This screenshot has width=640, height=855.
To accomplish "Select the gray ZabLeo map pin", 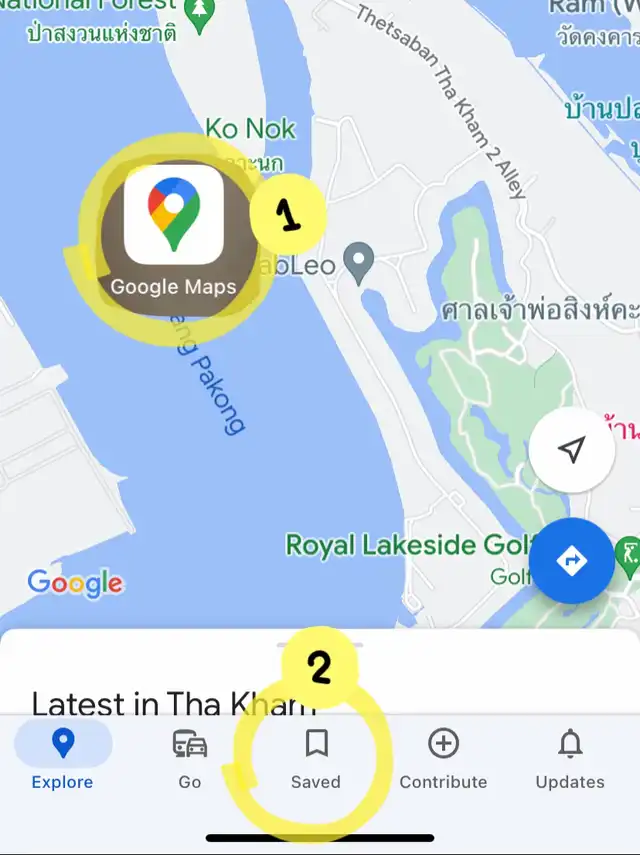I will pyautogui.click(x=359, y=263).
